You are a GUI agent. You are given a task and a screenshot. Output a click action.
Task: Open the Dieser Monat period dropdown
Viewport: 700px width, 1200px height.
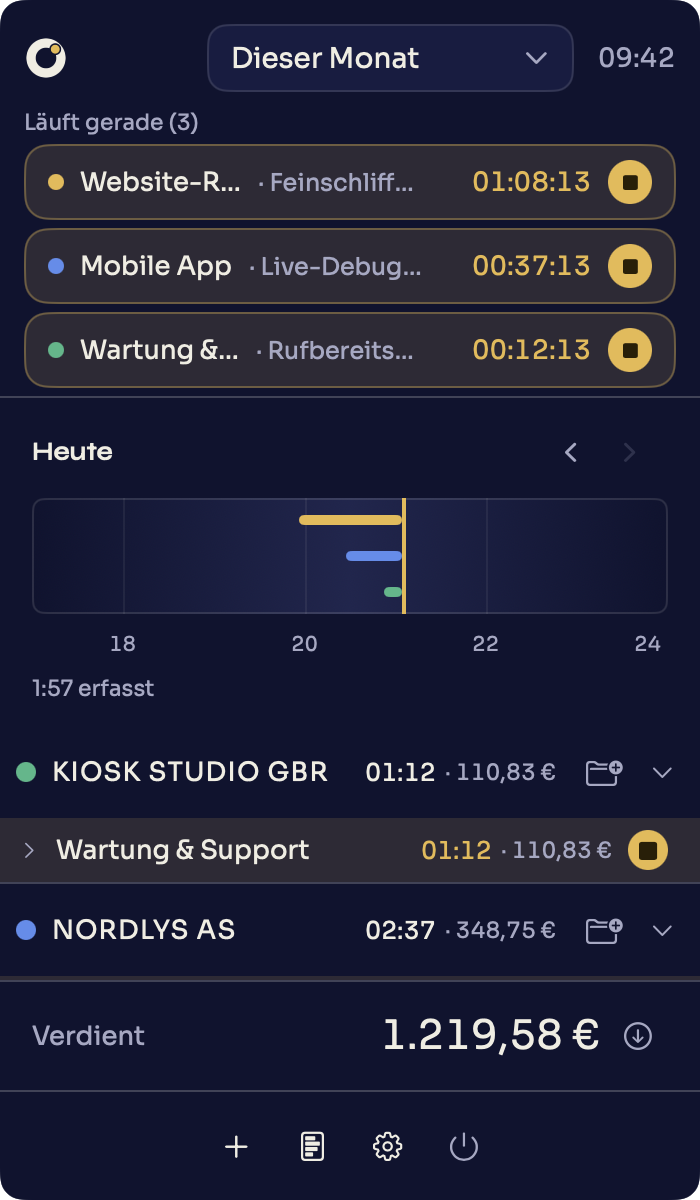pyautogui.click(x=390, y=58)
